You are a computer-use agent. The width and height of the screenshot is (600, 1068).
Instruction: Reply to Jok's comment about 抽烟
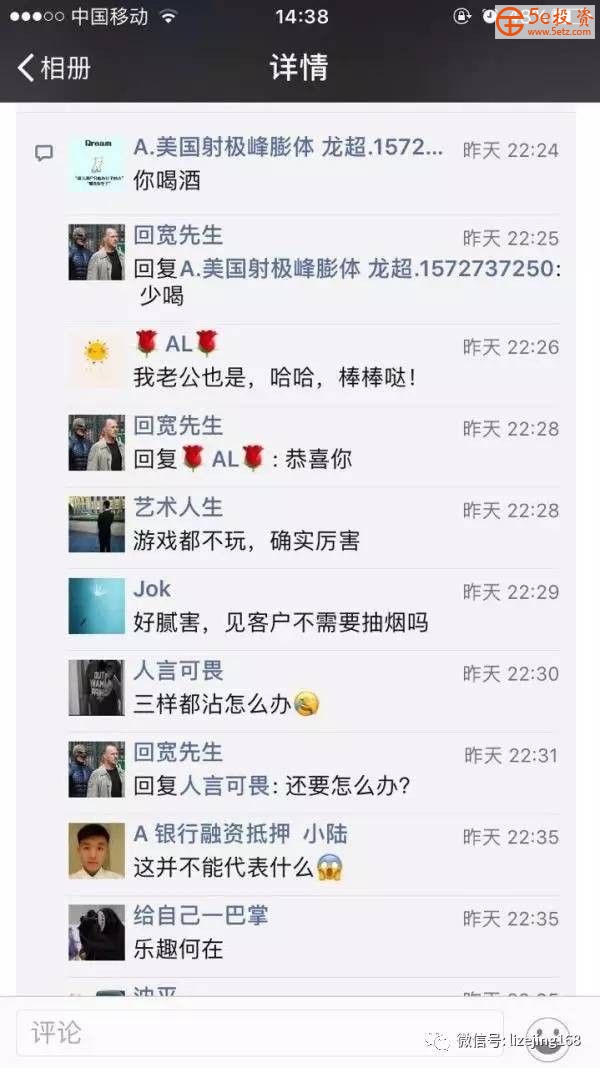click(x=280, y=623)
